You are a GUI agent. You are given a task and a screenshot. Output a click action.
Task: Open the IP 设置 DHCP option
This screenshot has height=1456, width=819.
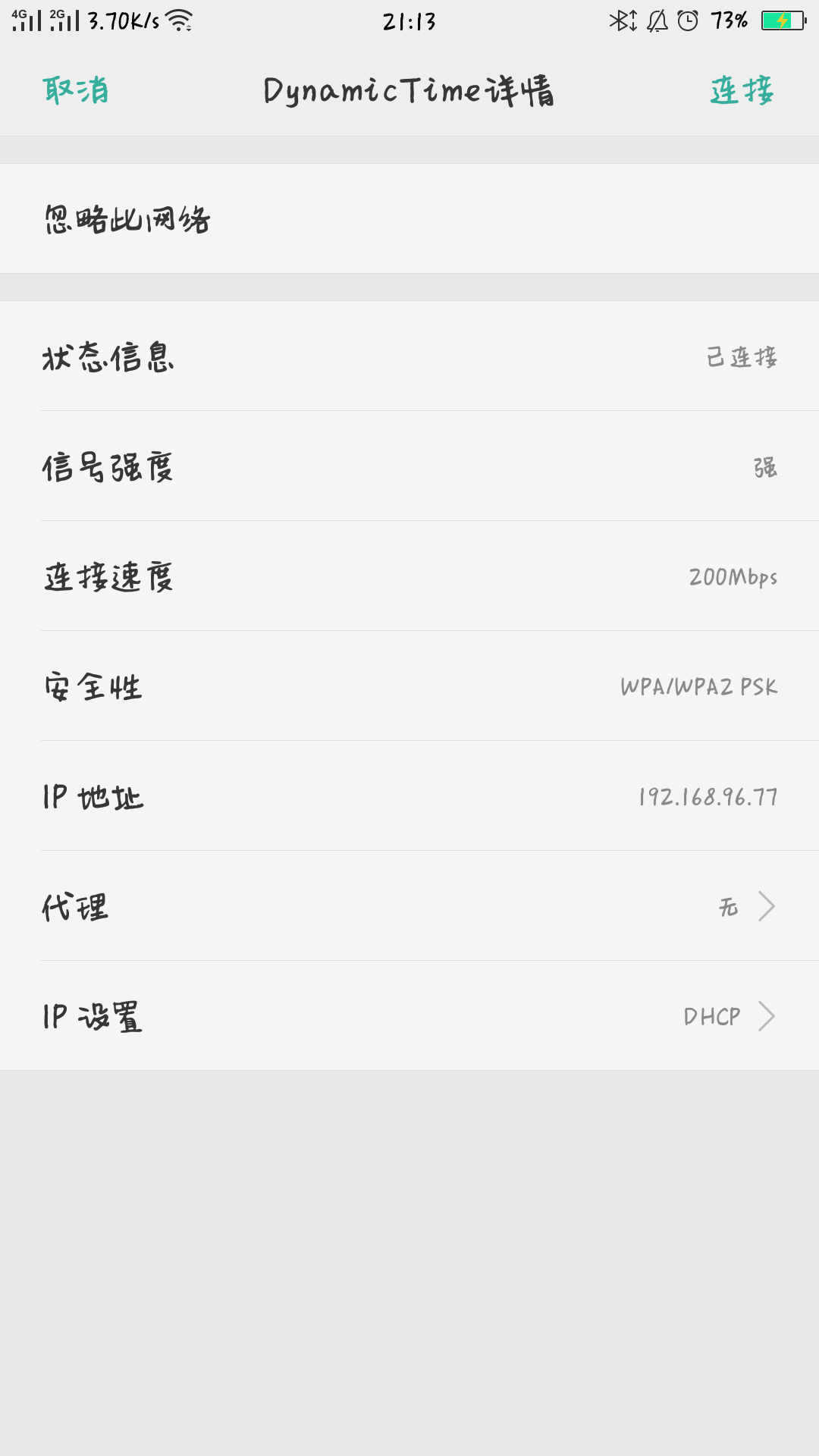coord(409,1016)
